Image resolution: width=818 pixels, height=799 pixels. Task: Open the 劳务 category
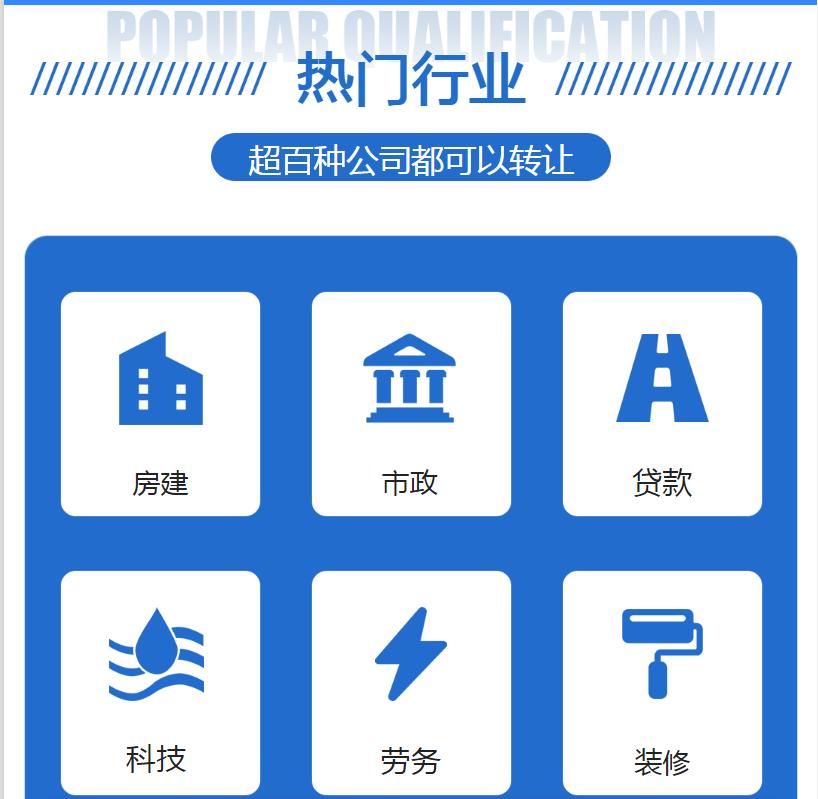411,682
